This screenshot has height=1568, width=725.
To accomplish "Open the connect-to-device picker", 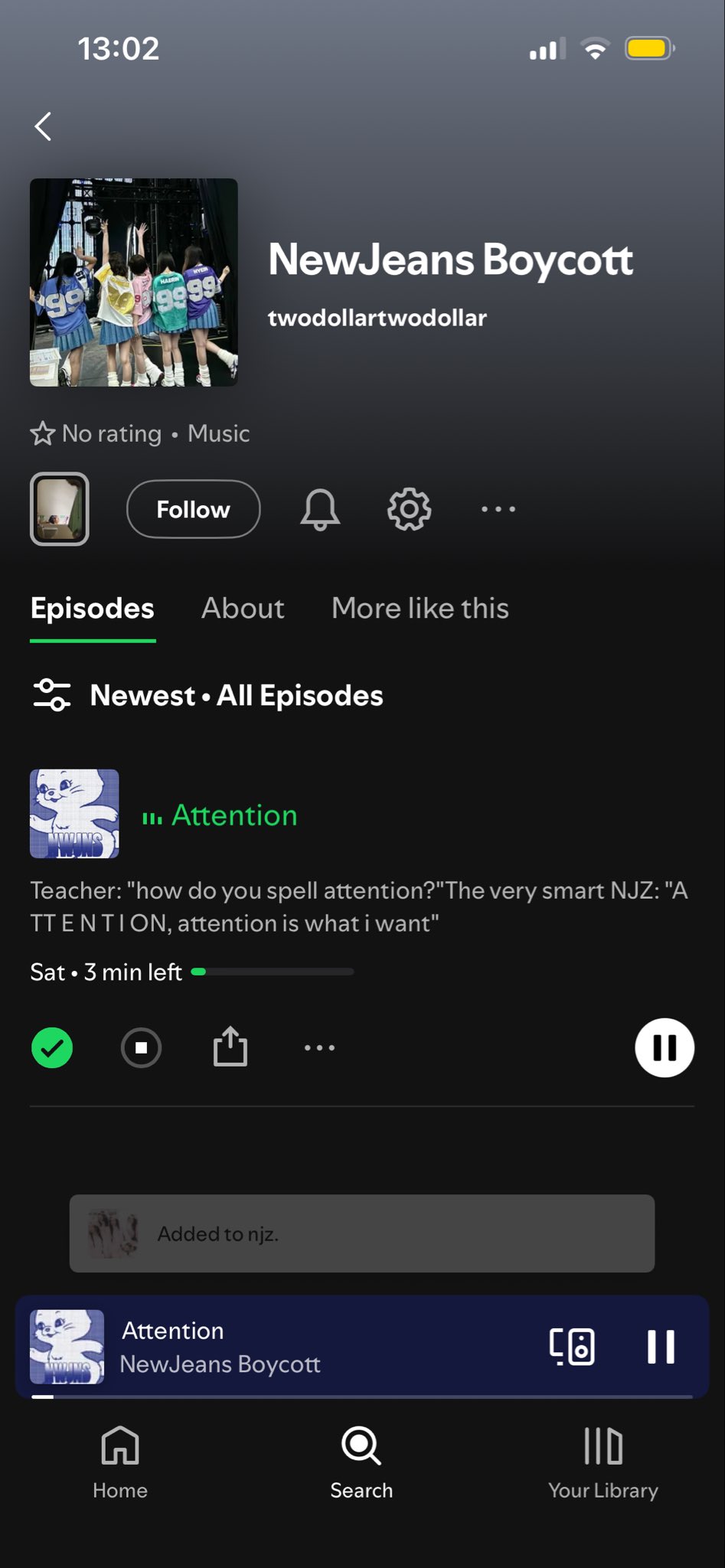I will pos(572,1347).
